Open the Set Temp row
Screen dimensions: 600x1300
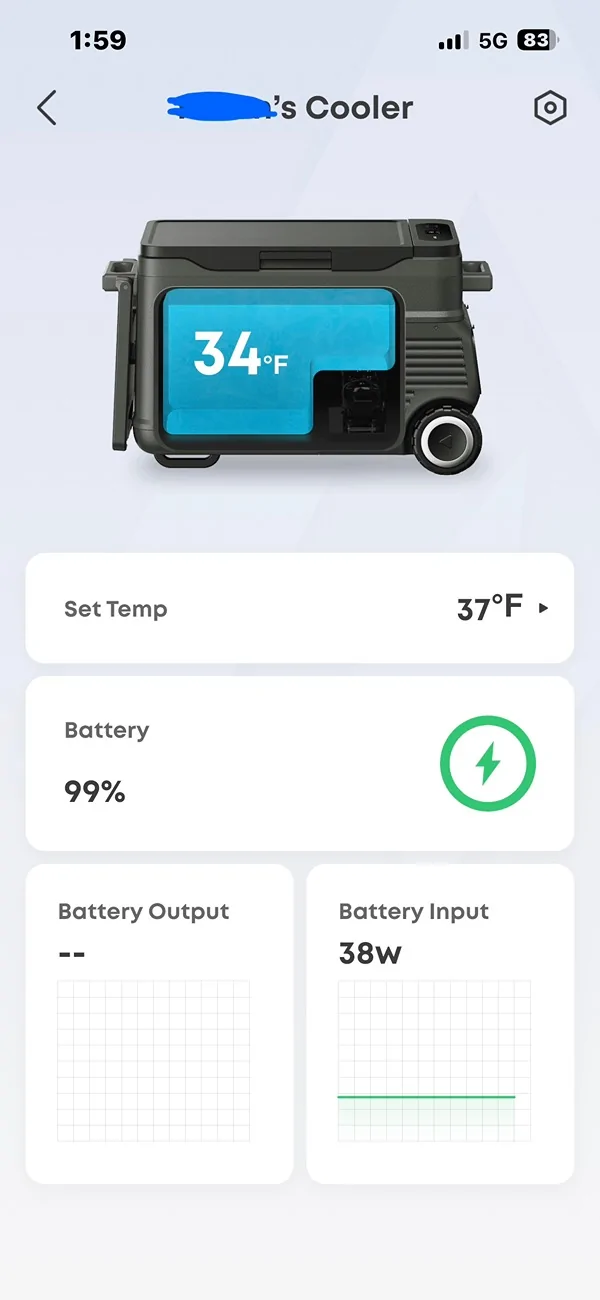coord(300,608)
